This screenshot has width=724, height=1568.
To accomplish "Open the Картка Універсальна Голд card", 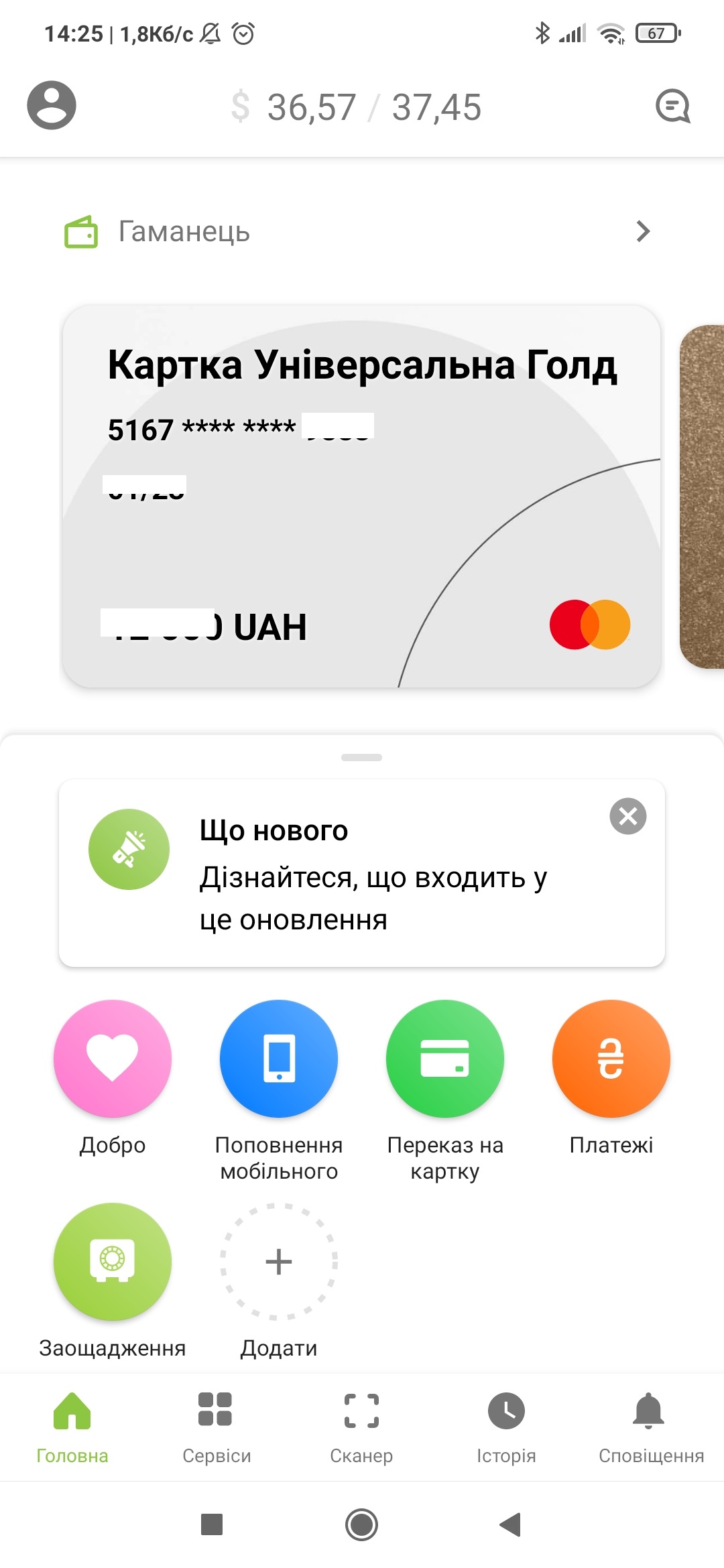I will [x=361, y=496].
